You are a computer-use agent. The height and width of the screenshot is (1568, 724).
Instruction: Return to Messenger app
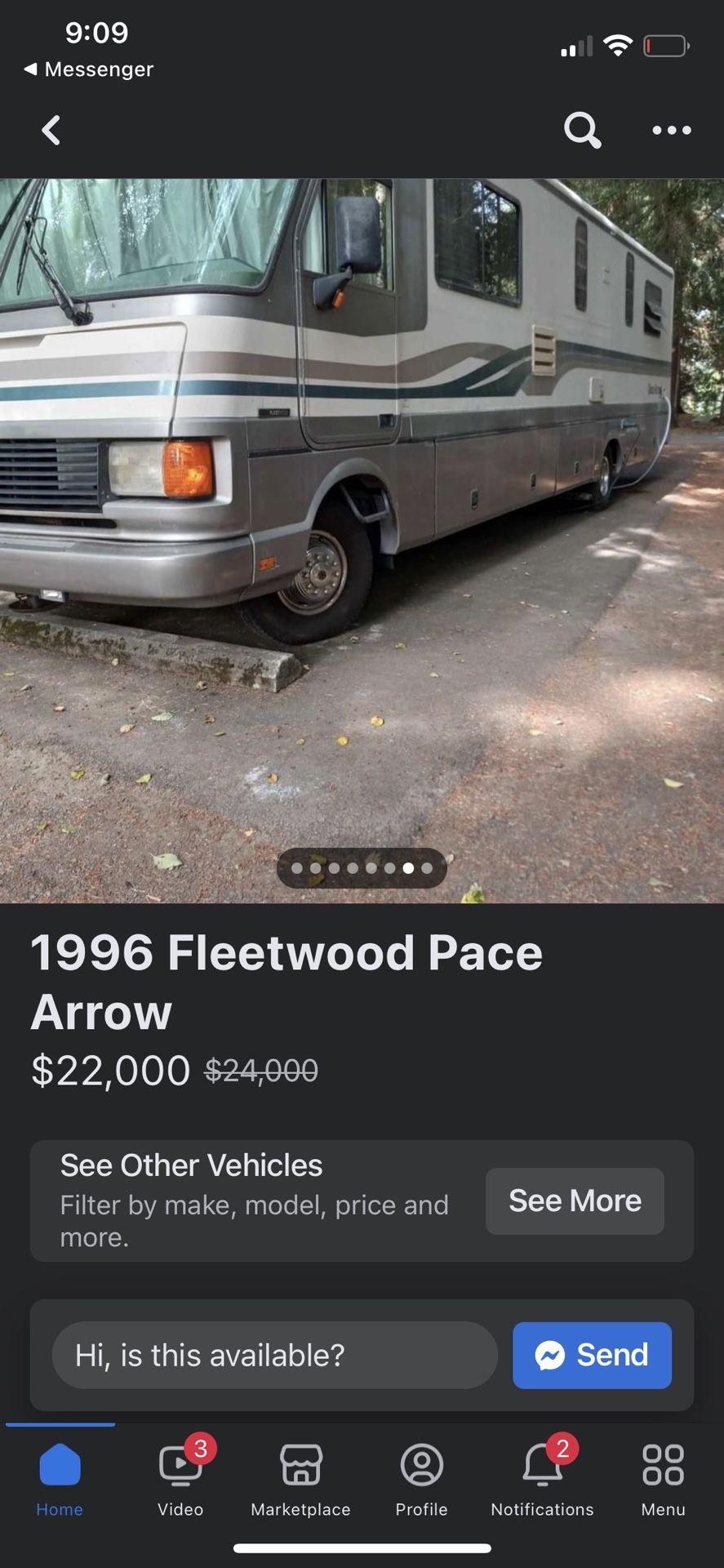[88, 69]
